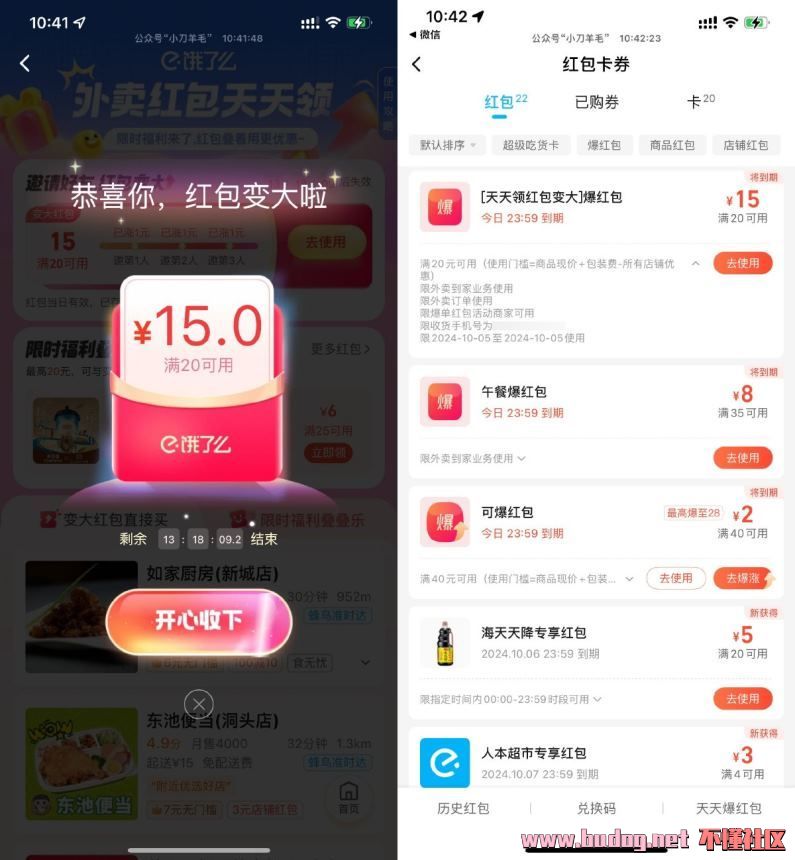The width and height of the screenshot is (795, 860).
Task: Go back from the 红包卡券 page
Action: click(417, 65)
